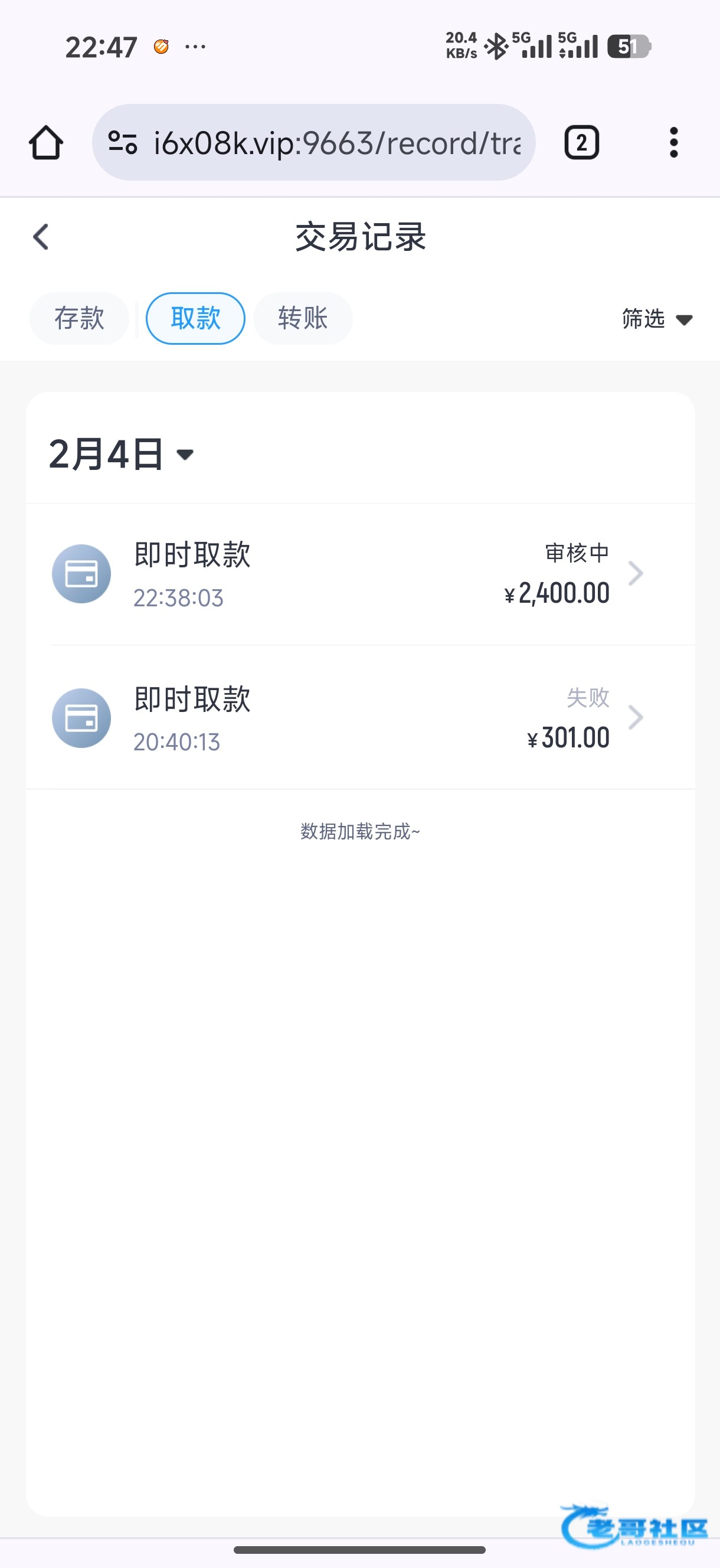Switch to the 存款 tab

pyautogui.click(x=79, y=318)
